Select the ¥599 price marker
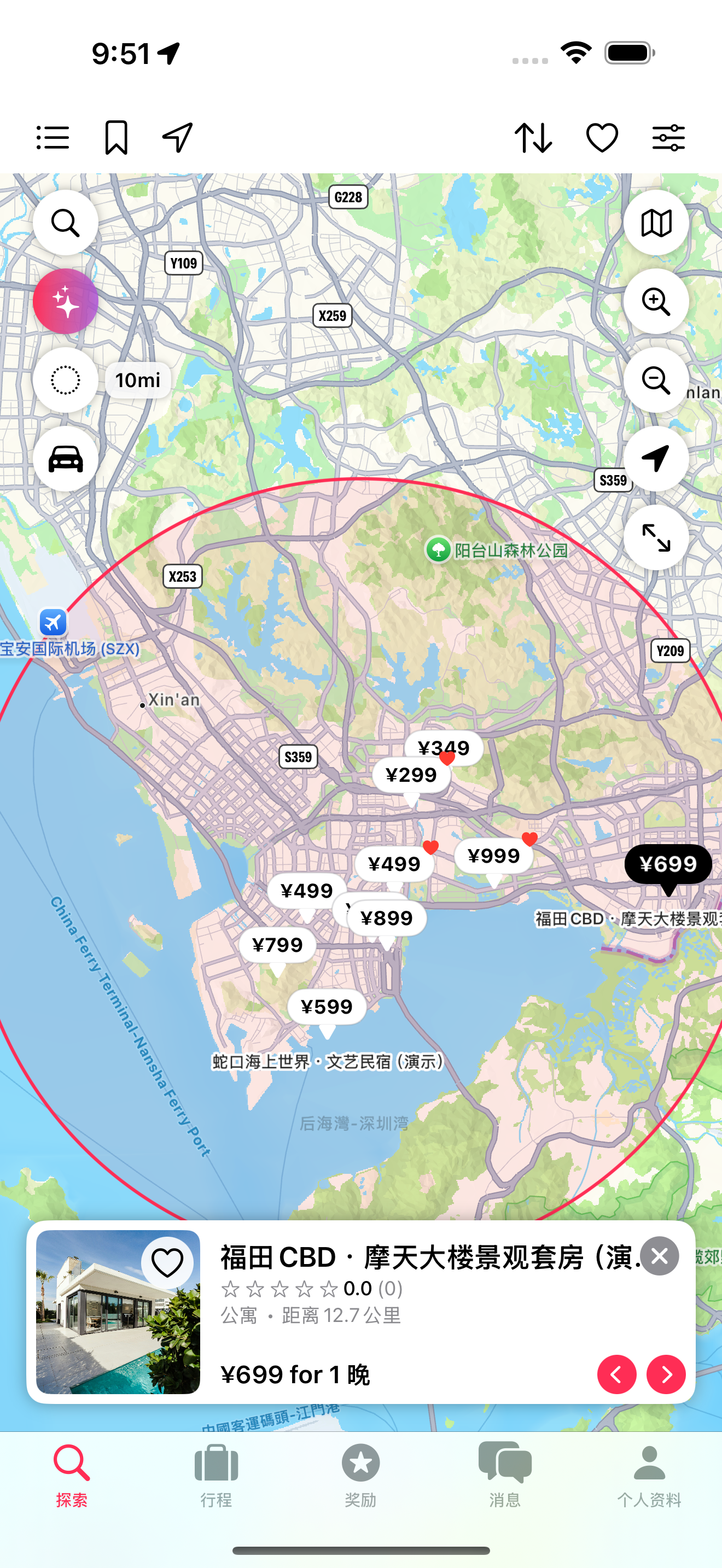This screenshot has height=1568, width=722. tap(327, 1007)
